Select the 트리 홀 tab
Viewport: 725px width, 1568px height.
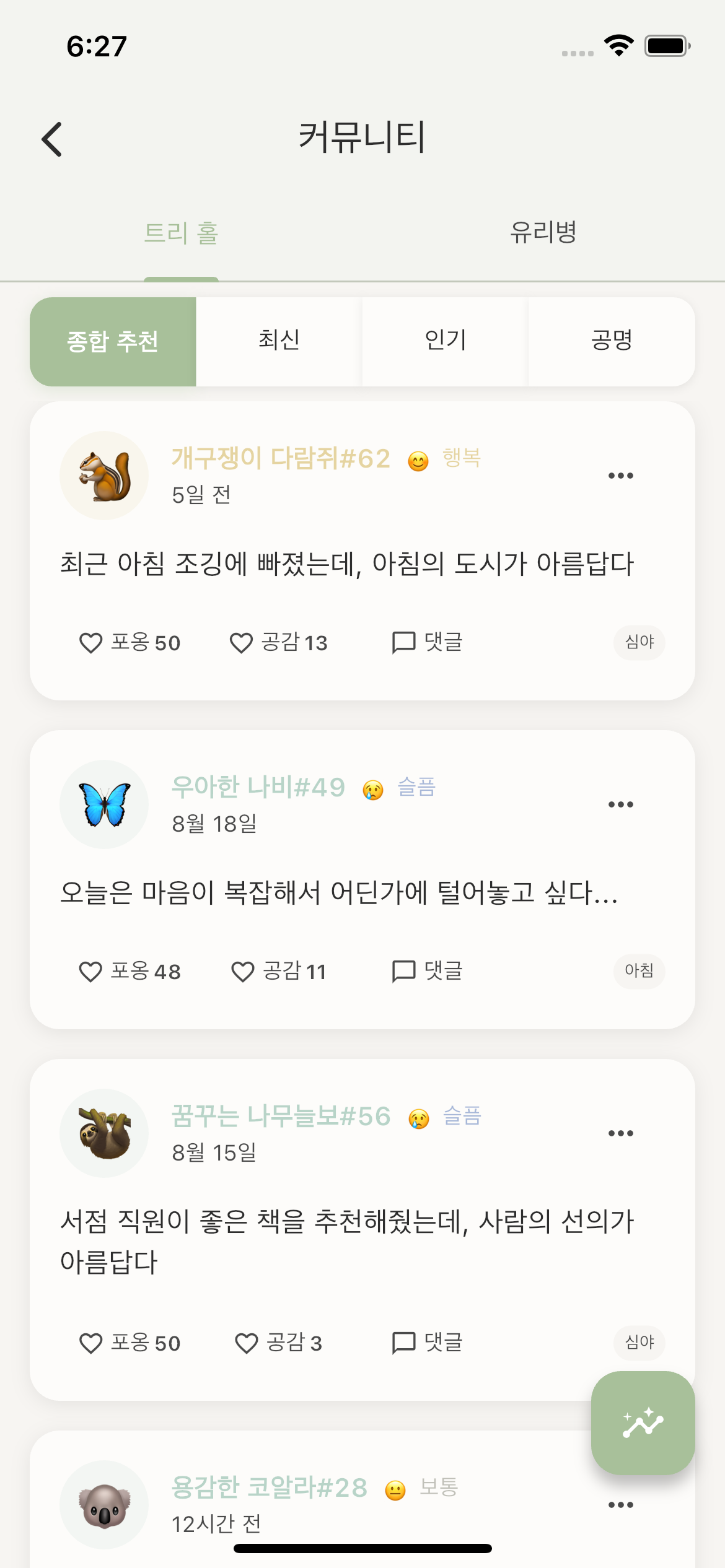(x=181, y=233)
